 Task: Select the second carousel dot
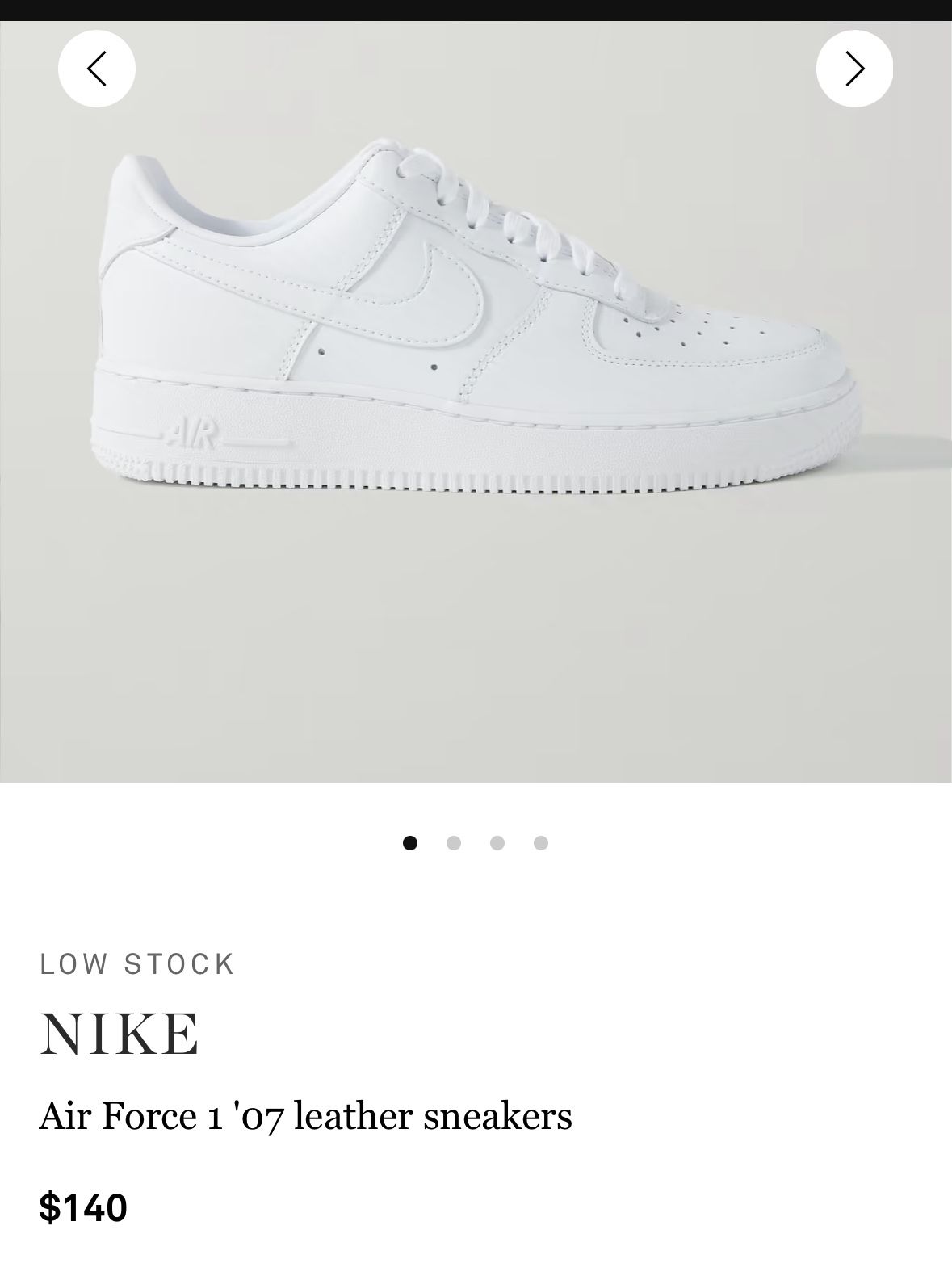point(455,843)
